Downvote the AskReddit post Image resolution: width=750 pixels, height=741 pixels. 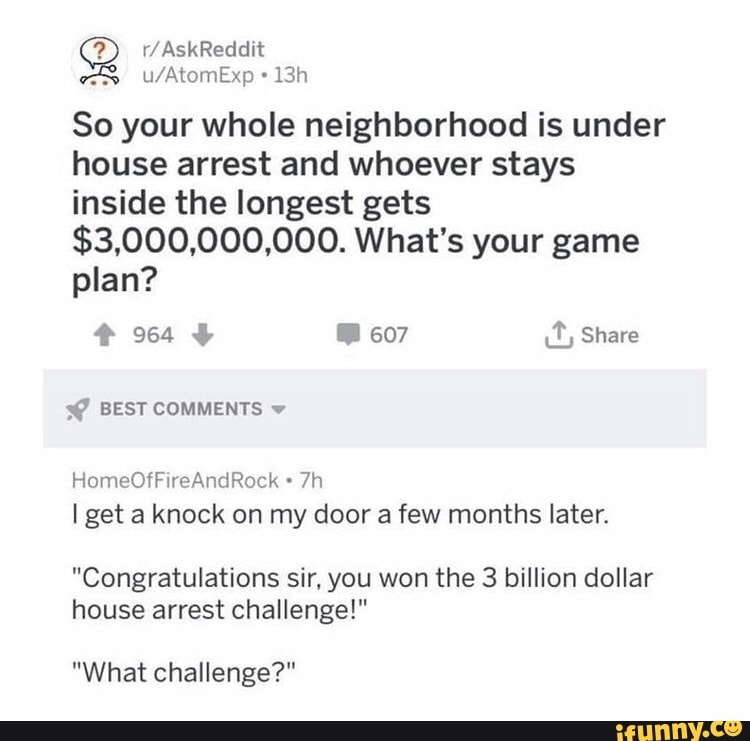click(204, 335)
